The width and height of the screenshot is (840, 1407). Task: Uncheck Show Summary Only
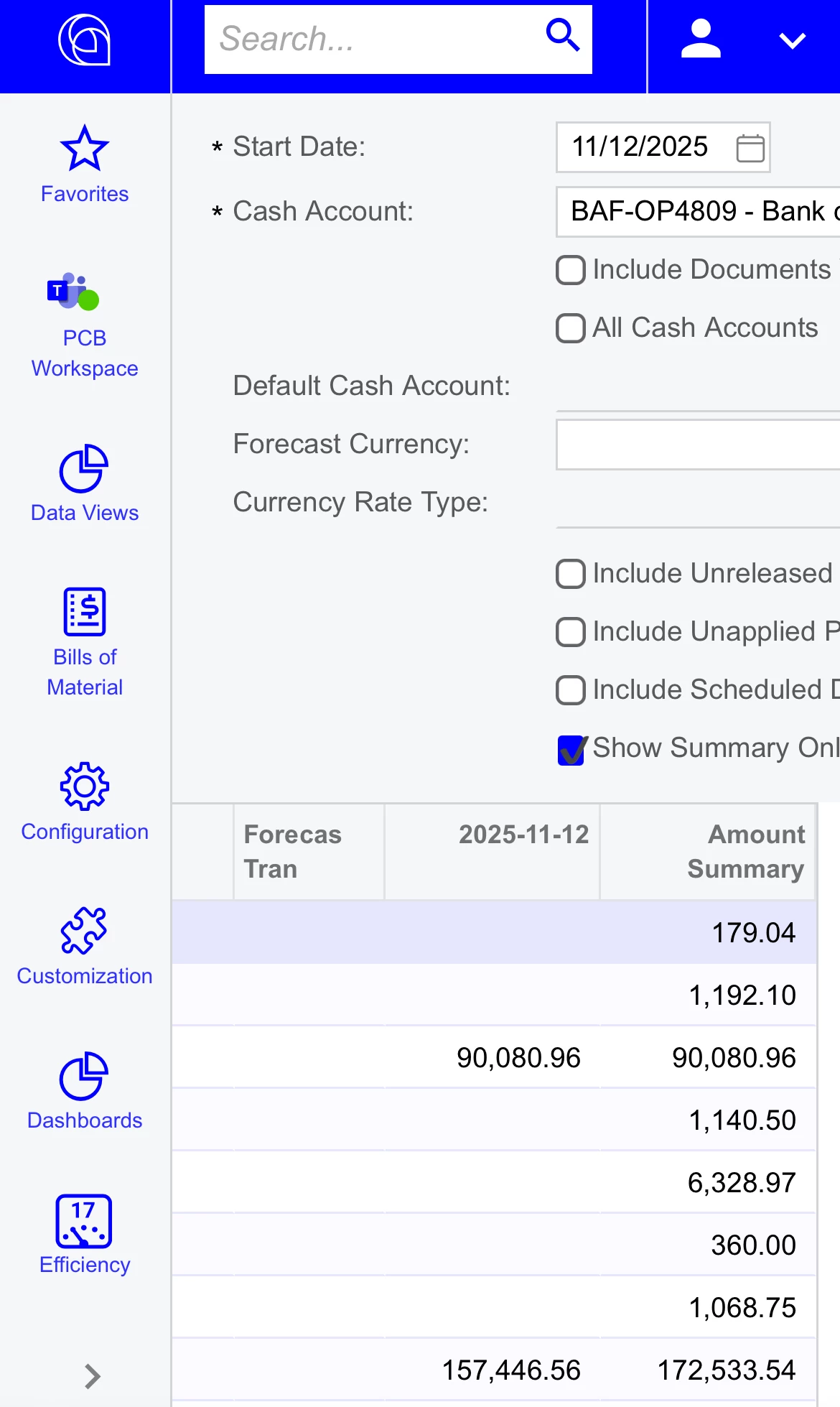(x=571, y=750)
